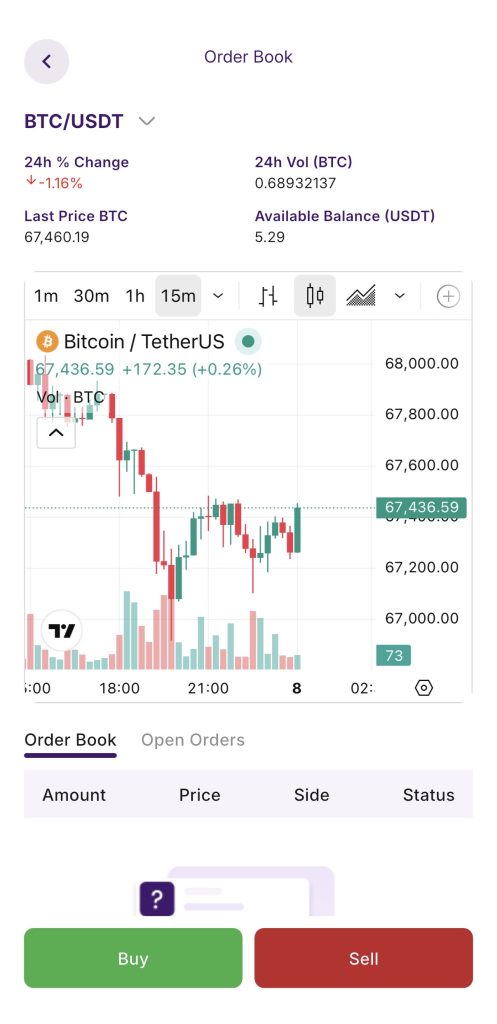Select the 1h chart interval
The width and height of the screenshot is (497, 1024).
pos(135,296)
